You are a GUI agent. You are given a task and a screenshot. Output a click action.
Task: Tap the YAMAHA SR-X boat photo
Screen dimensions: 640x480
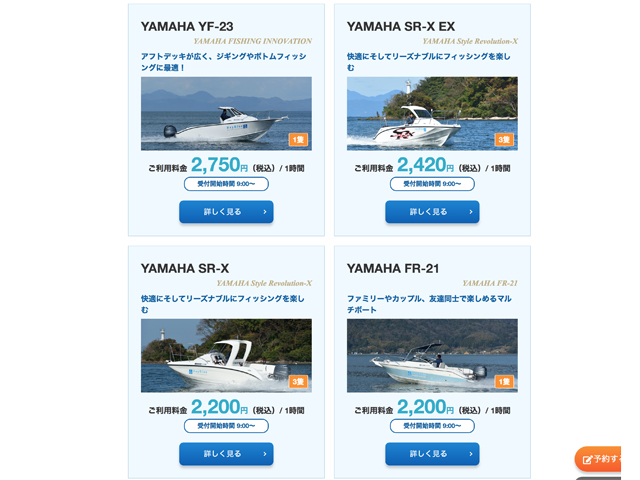pos(226,355)
